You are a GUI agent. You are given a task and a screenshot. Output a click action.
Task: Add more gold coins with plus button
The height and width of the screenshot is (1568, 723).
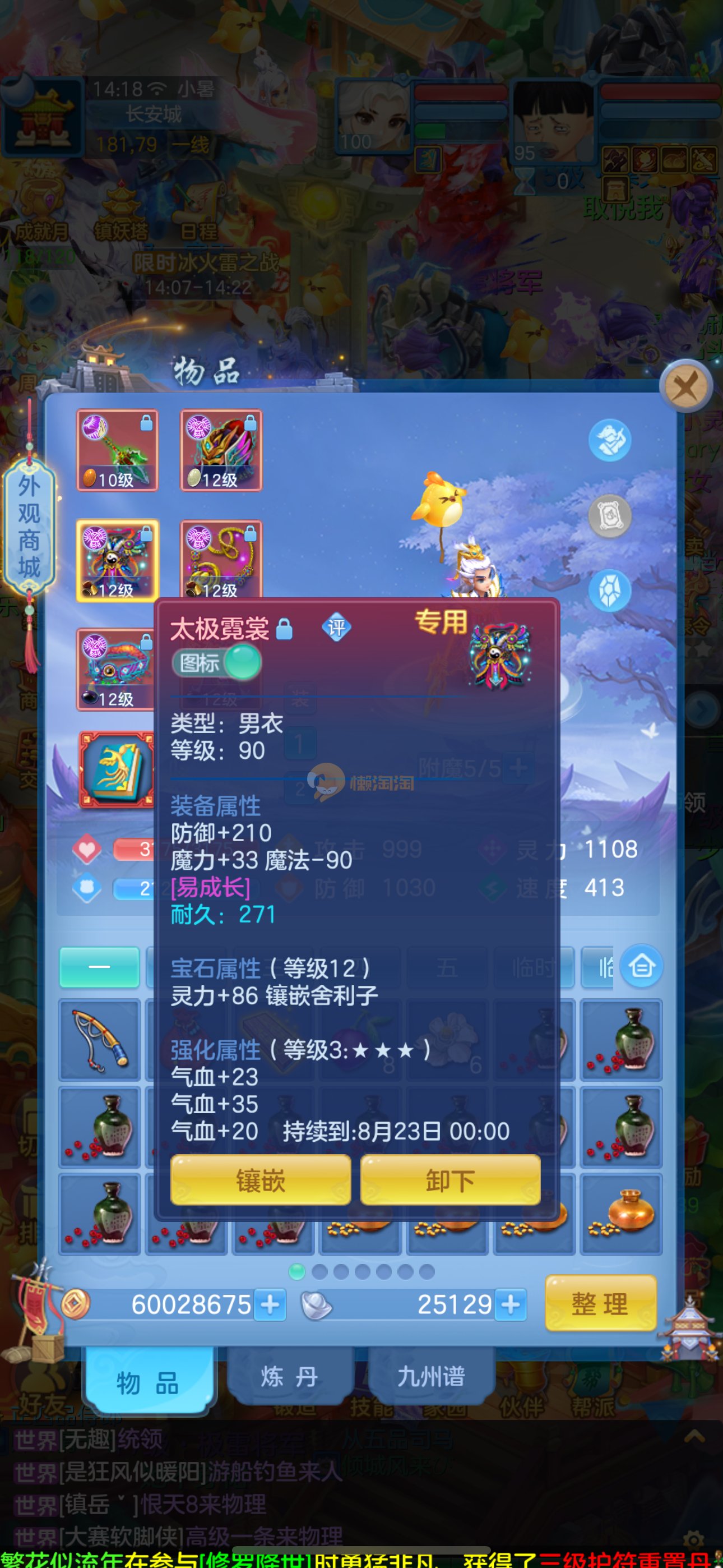click(270, 1304)
